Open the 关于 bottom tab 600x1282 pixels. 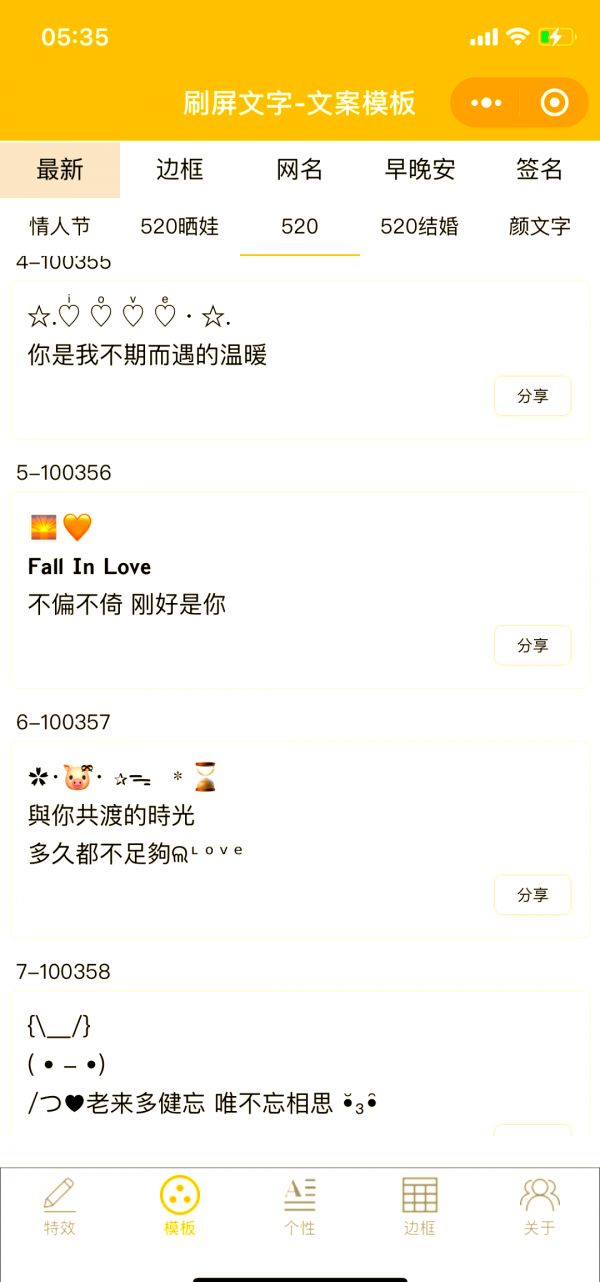(x=540, y=1207)
